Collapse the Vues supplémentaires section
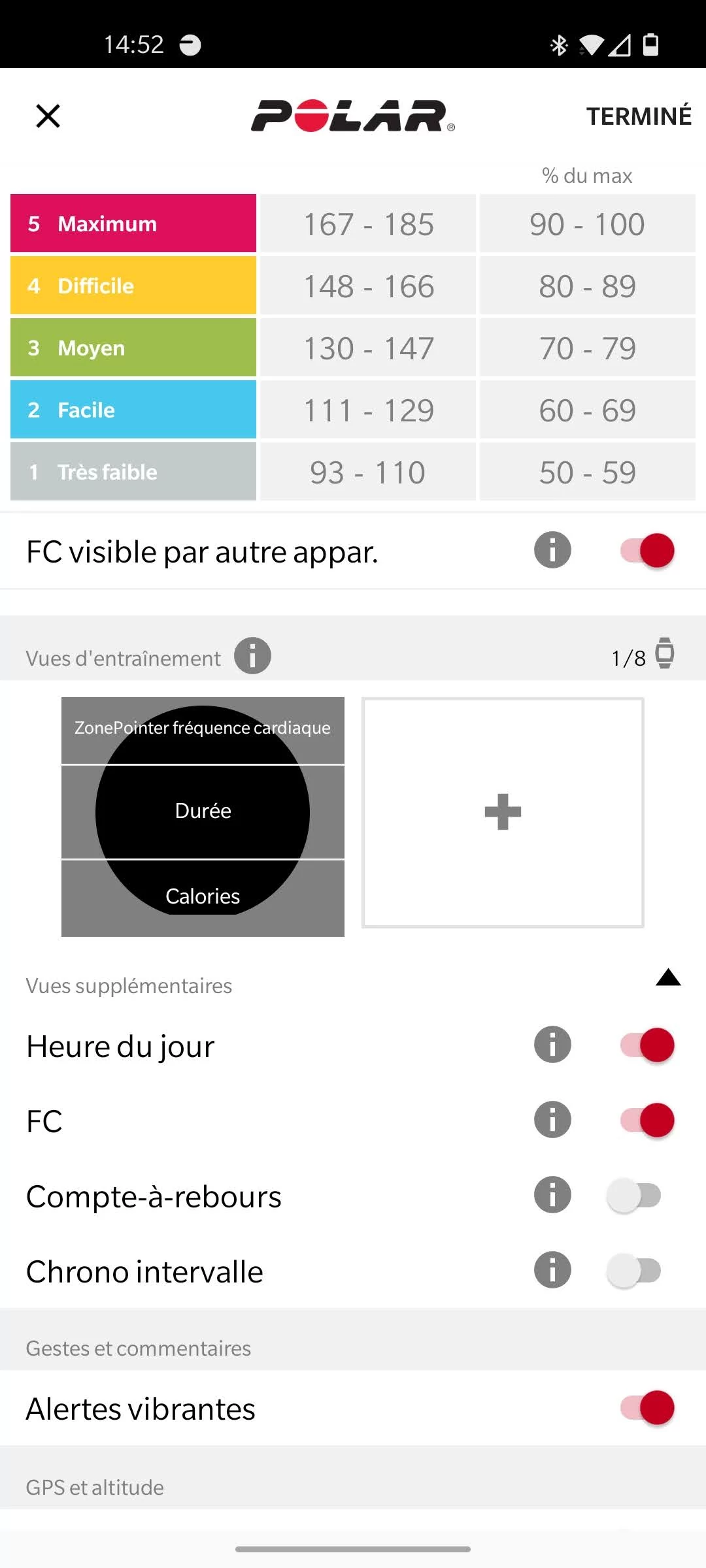 pyautogui.click(x=667, y=978)
